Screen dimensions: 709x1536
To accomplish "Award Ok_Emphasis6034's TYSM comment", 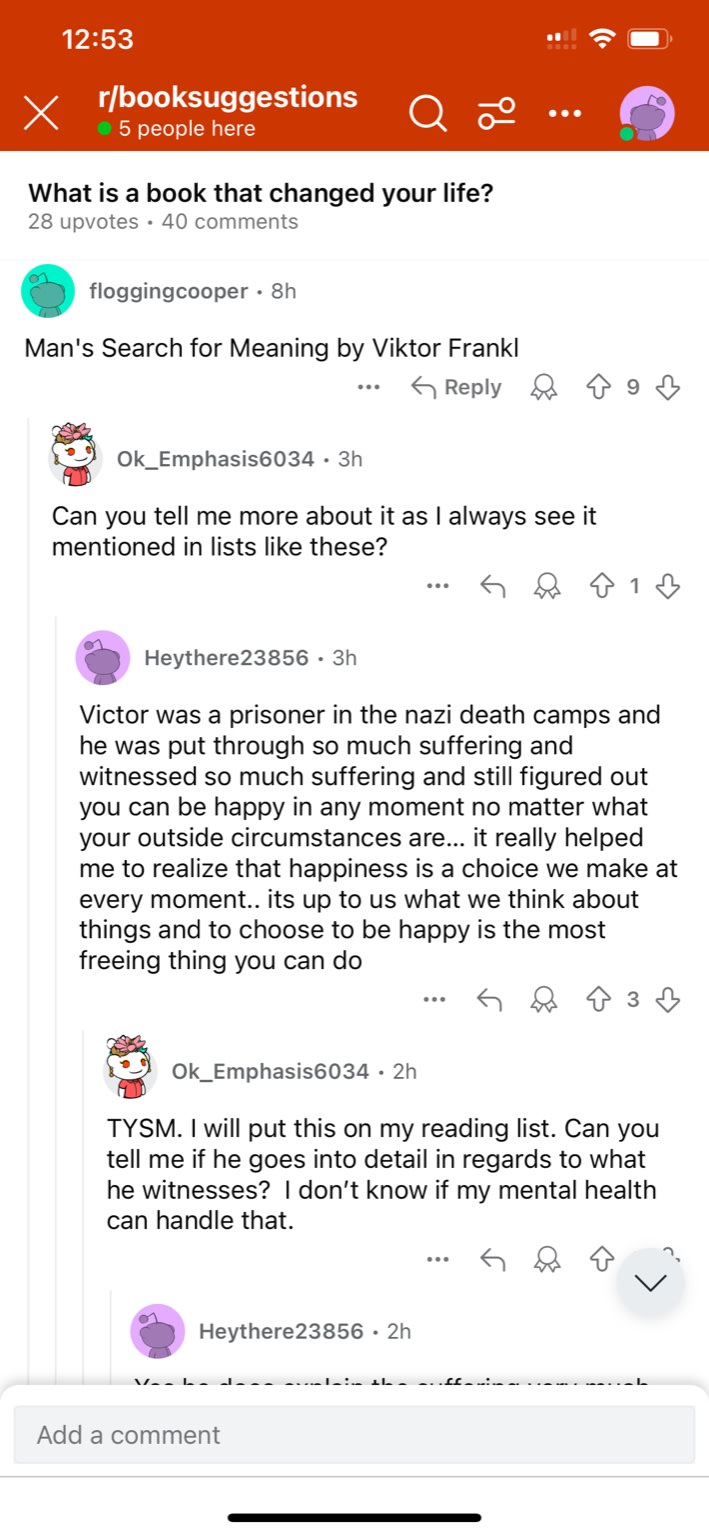I will (x=543, y=1260).
